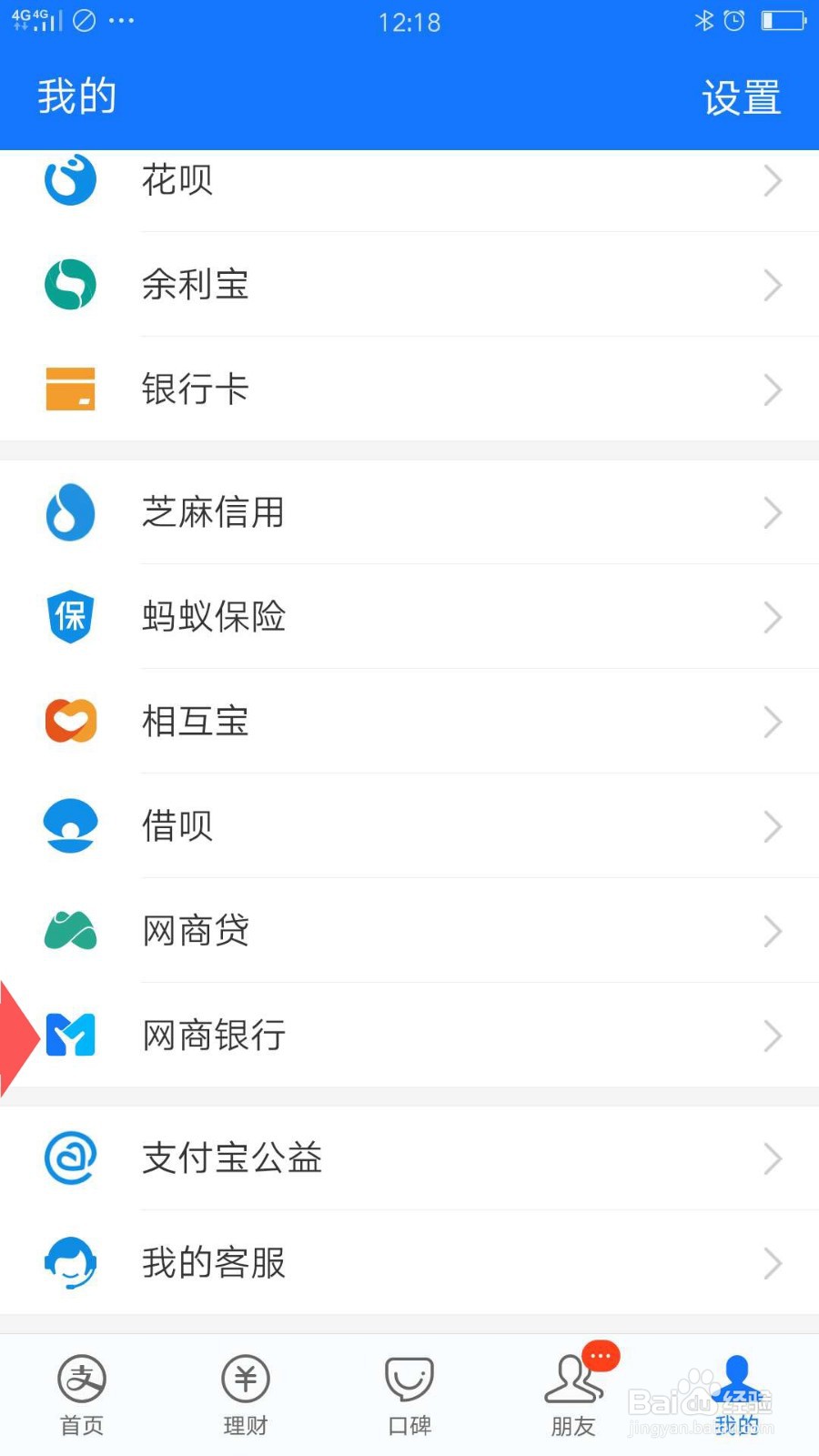
Task: Expand the 网商贷 entry
Action: tap(409, 931)
